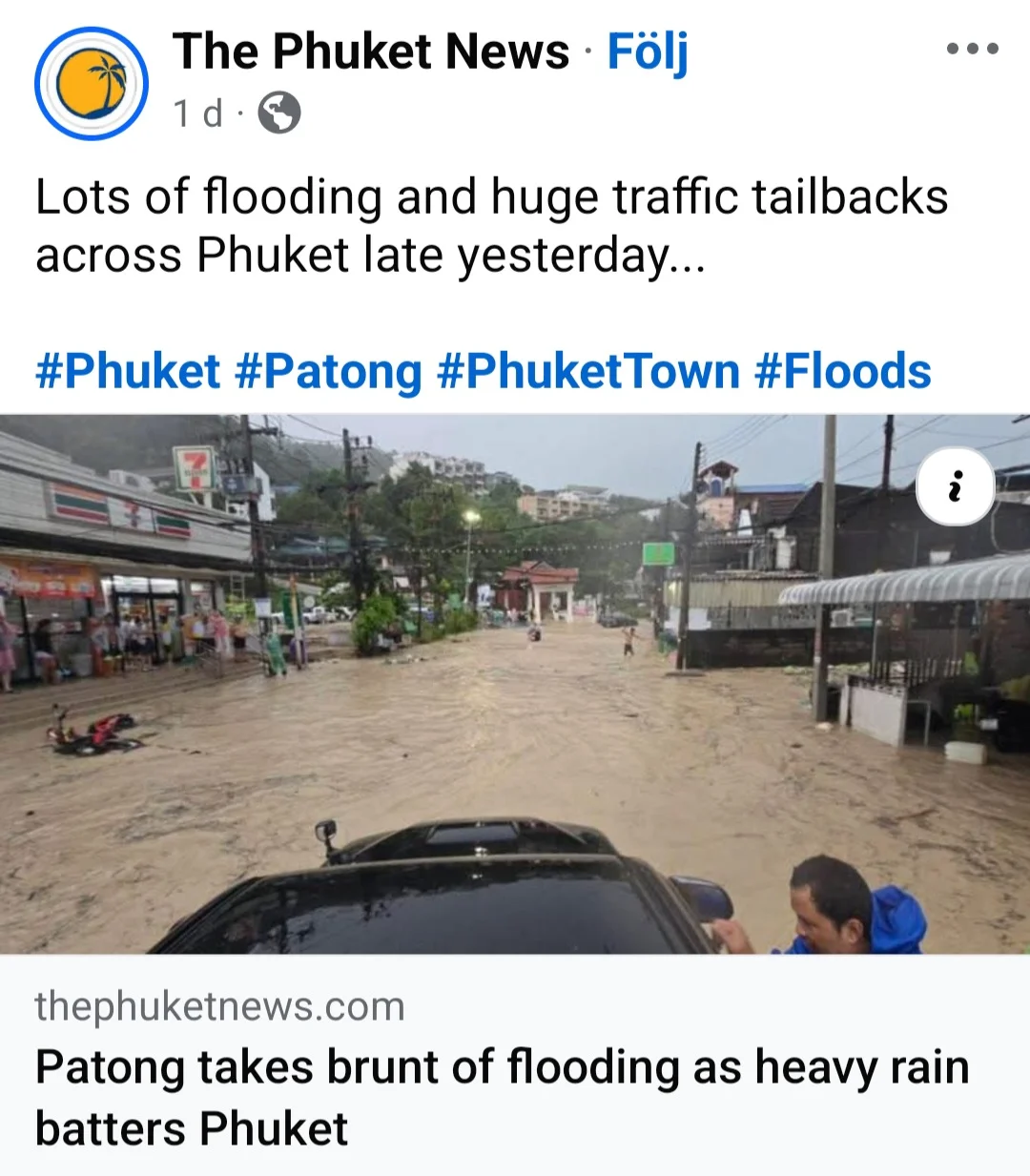Open the #Floods hashtag
This screenshot has height=1176, width=1030.
[x=843, y=371]
